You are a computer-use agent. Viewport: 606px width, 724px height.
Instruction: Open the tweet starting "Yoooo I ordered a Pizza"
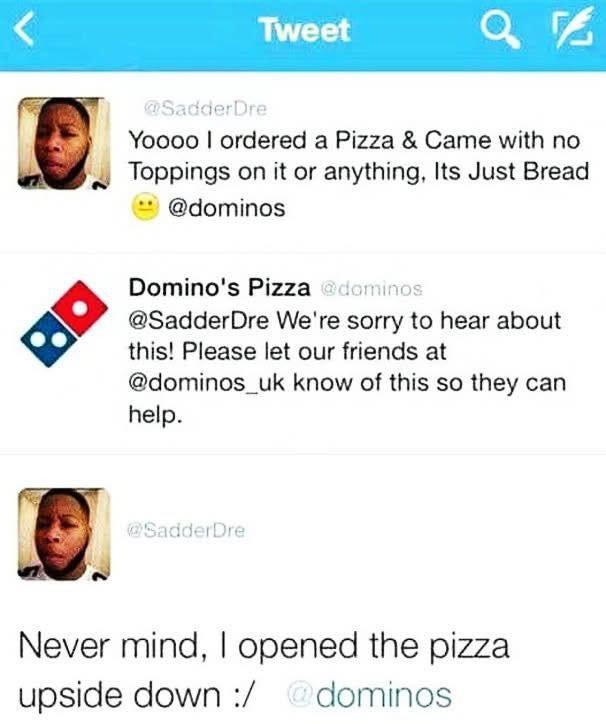(358, 157)
